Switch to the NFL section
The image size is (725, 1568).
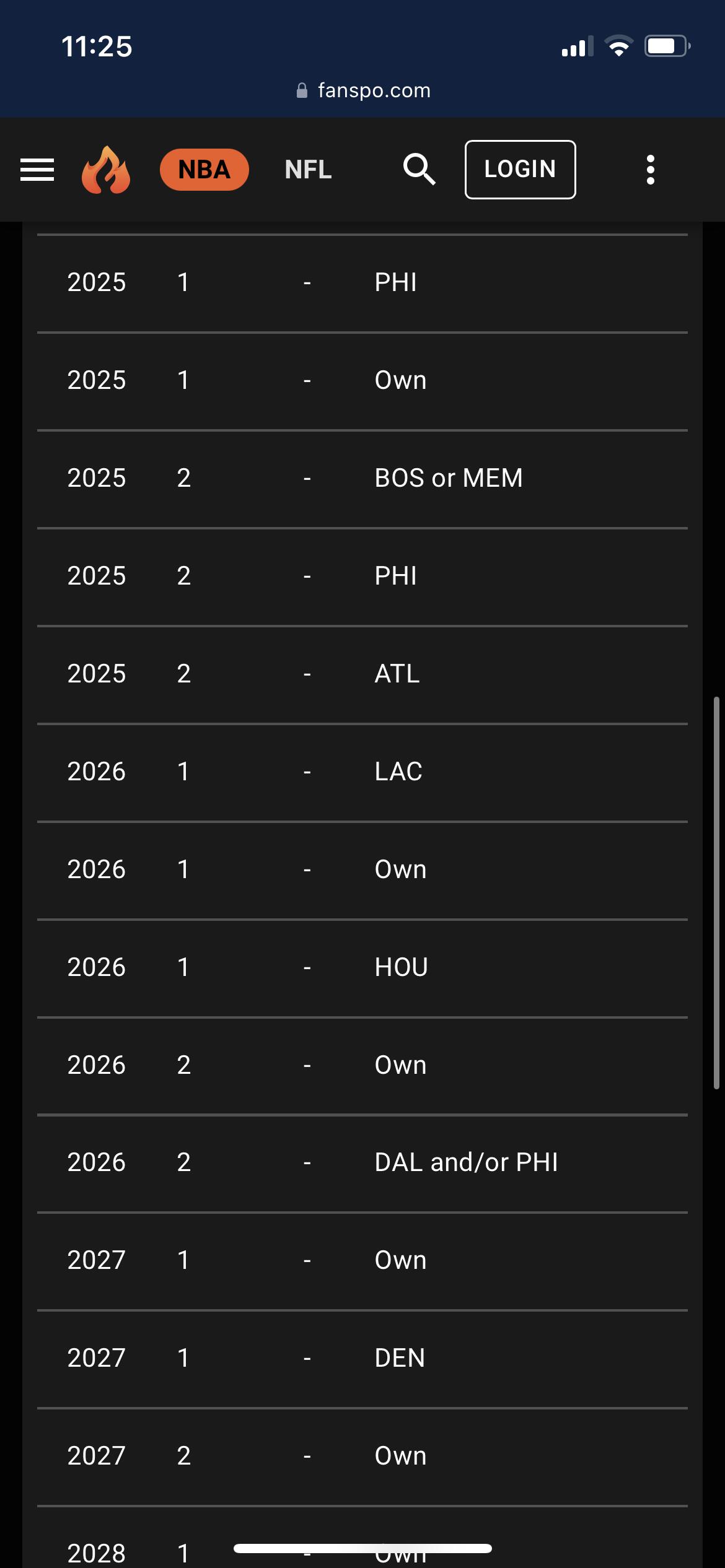[x=308, y=170]
